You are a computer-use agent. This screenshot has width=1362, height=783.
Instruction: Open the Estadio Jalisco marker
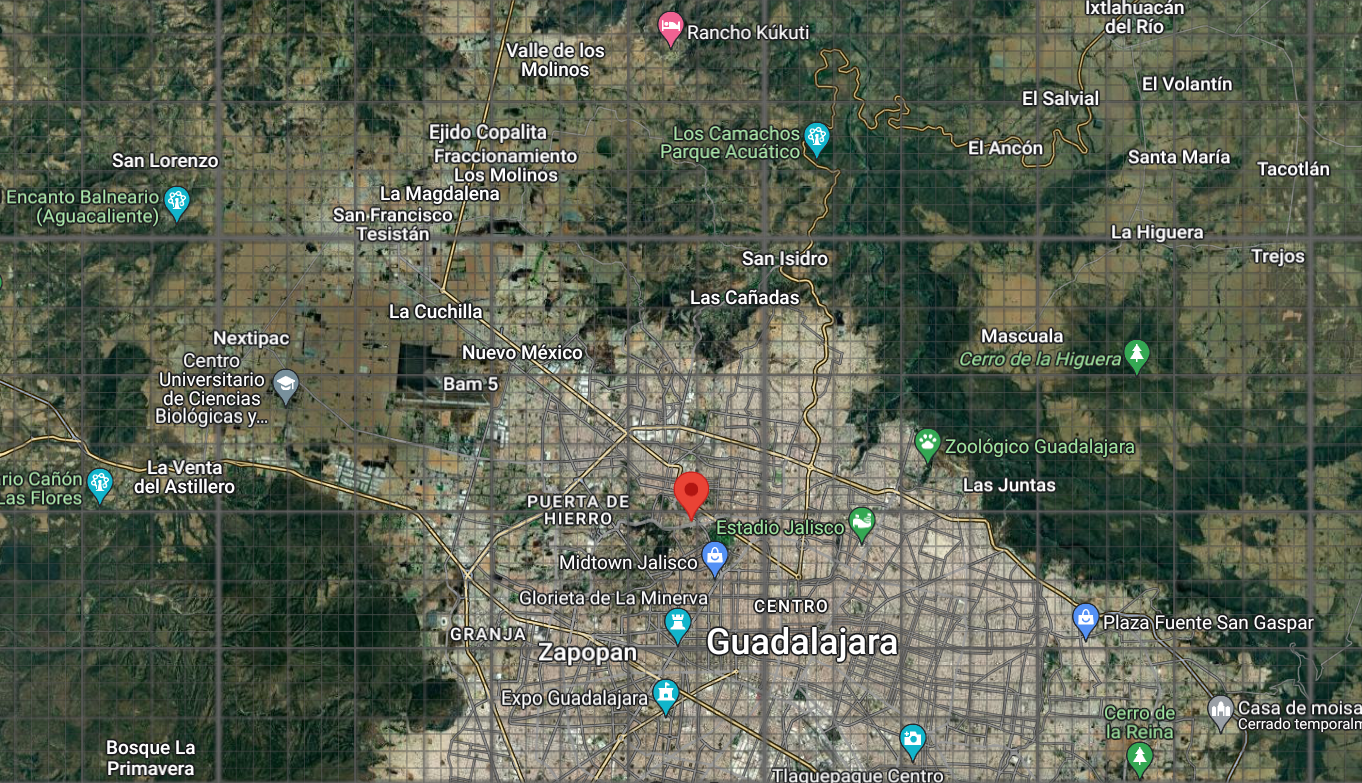click(x=861, y=522)
